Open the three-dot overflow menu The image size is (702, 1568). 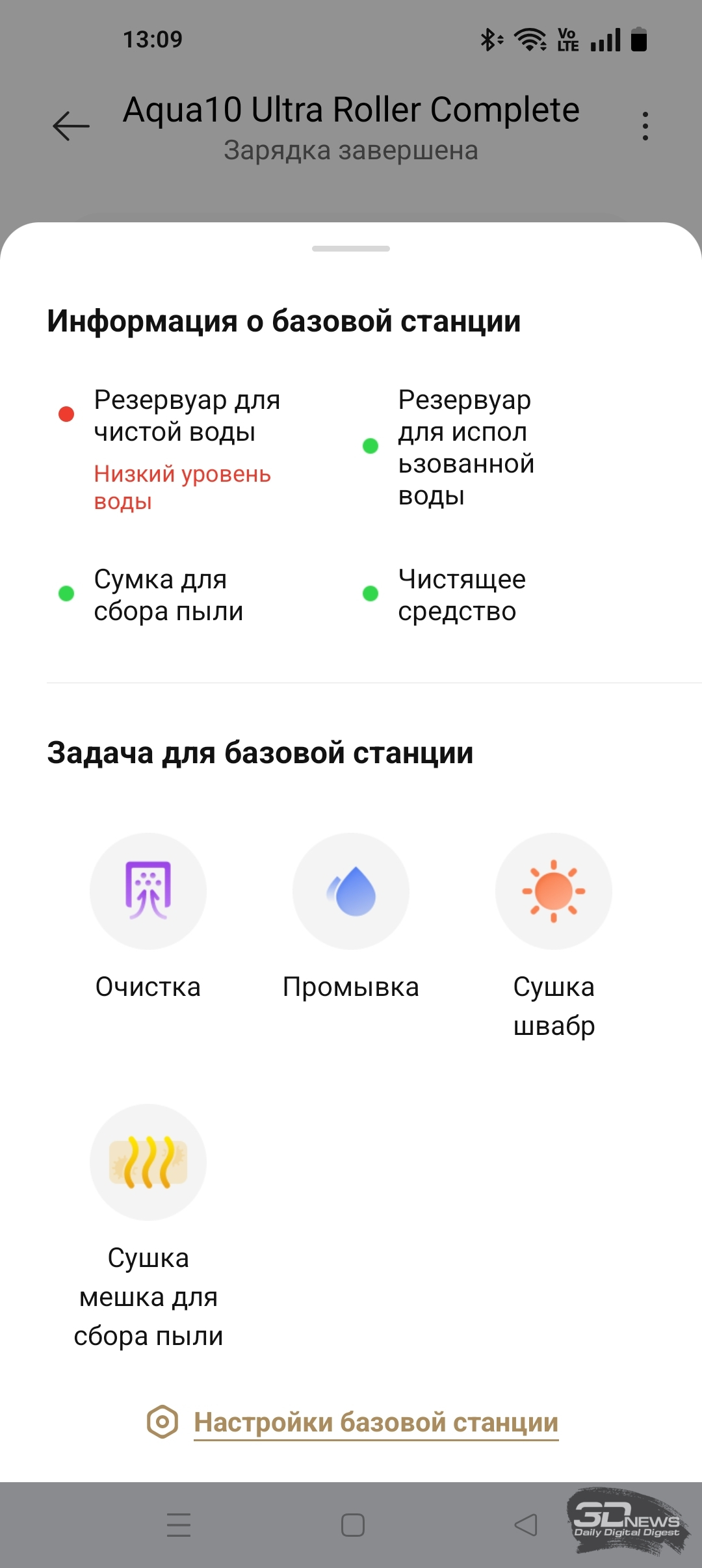click(645, 125)
